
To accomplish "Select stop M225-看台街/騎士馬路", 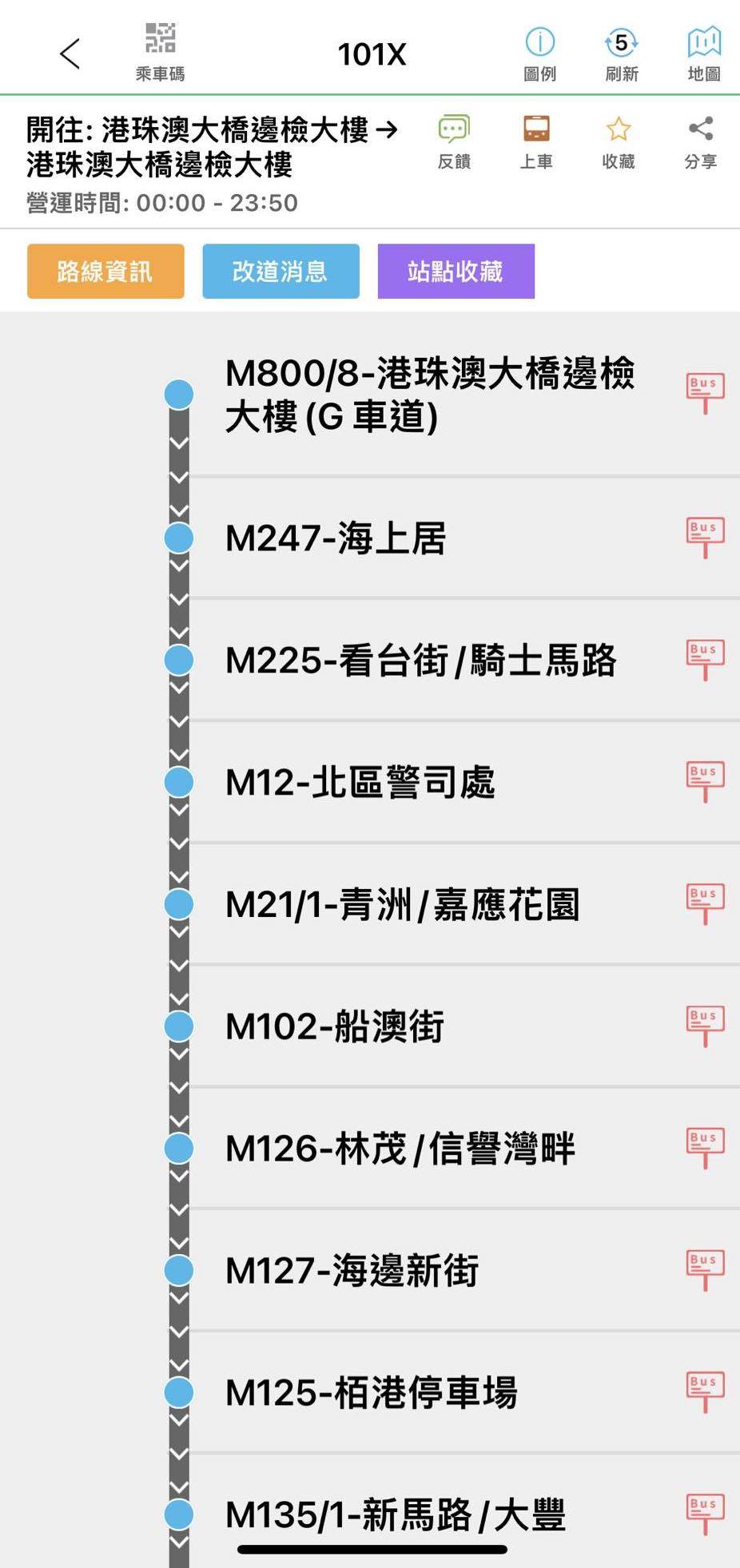I will pos(420,661).
